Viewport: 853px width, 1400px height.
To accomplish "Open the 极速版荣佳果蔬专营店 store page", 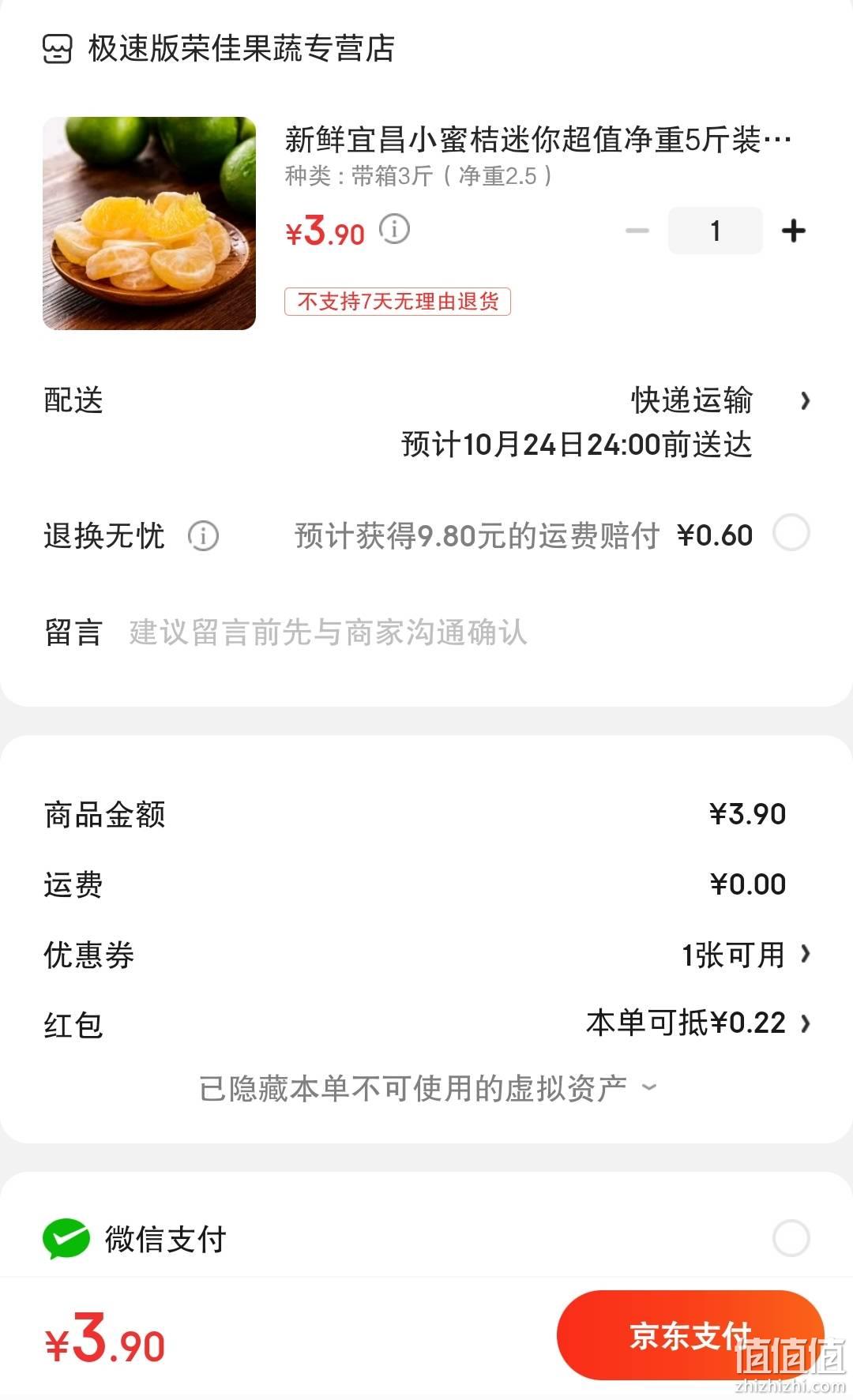I will 219,49.
